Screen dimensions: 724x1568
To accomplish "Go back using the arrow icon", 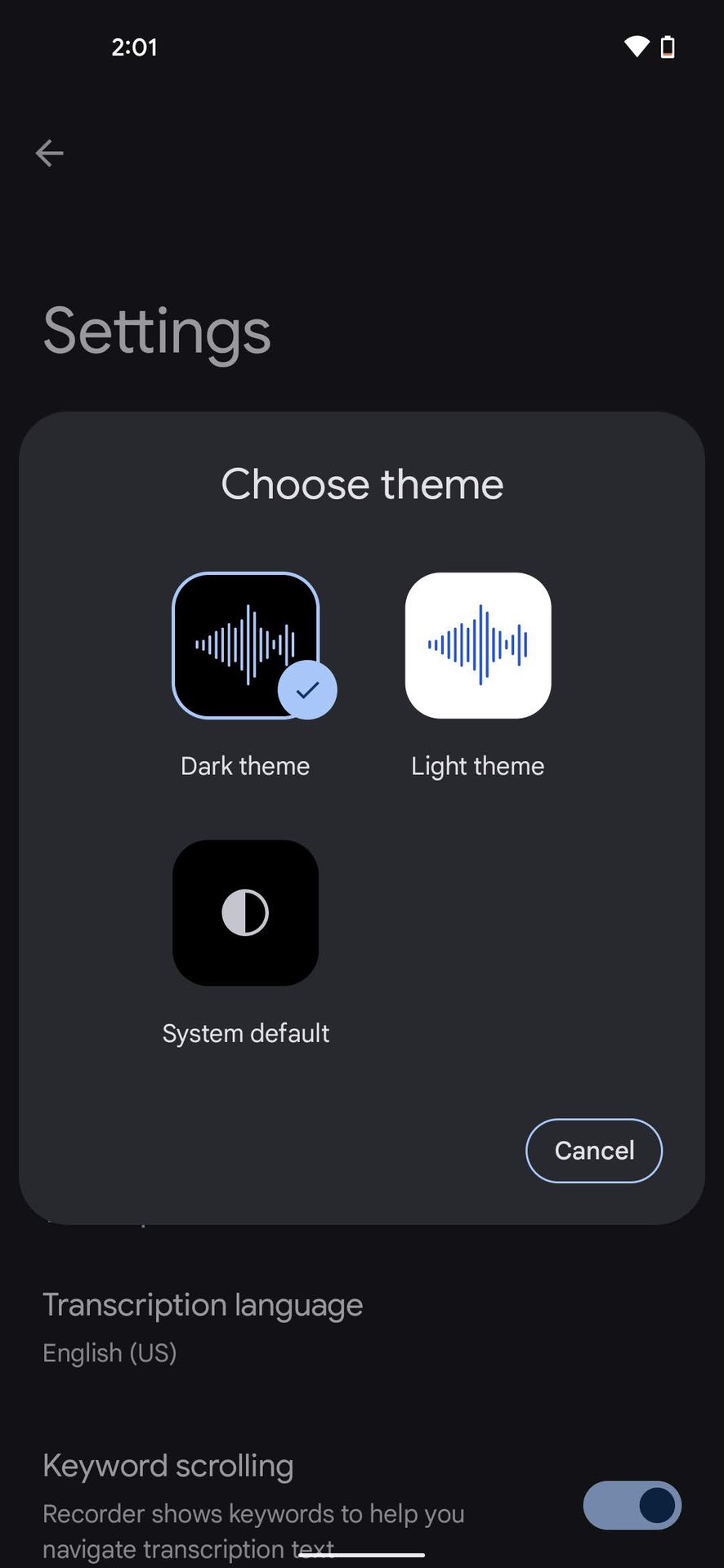I will (50, 153).
